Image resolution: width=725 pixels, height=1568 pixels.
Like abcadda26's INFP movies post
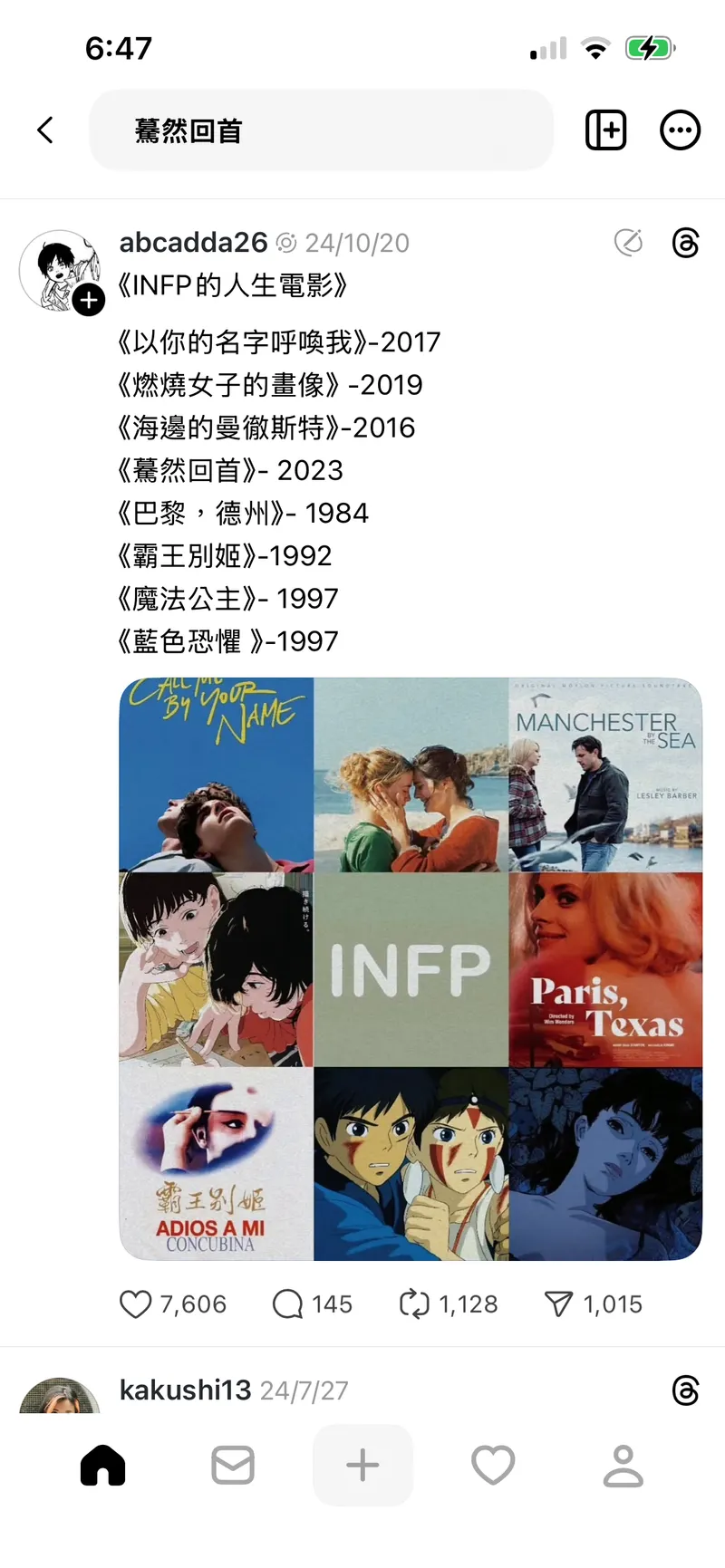point(136,1304)
